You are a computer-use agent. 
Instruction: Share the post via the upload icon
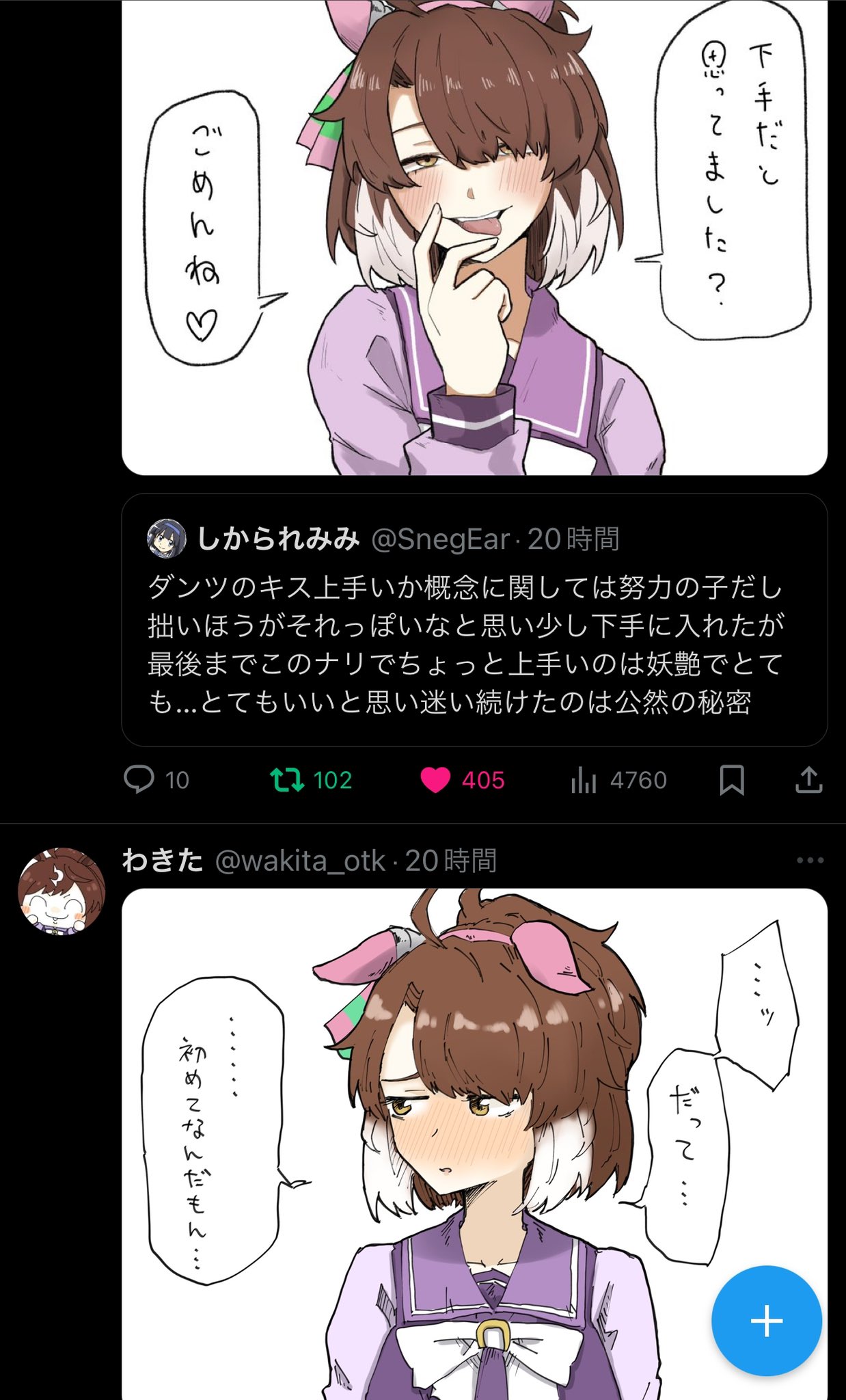(808, 780)
